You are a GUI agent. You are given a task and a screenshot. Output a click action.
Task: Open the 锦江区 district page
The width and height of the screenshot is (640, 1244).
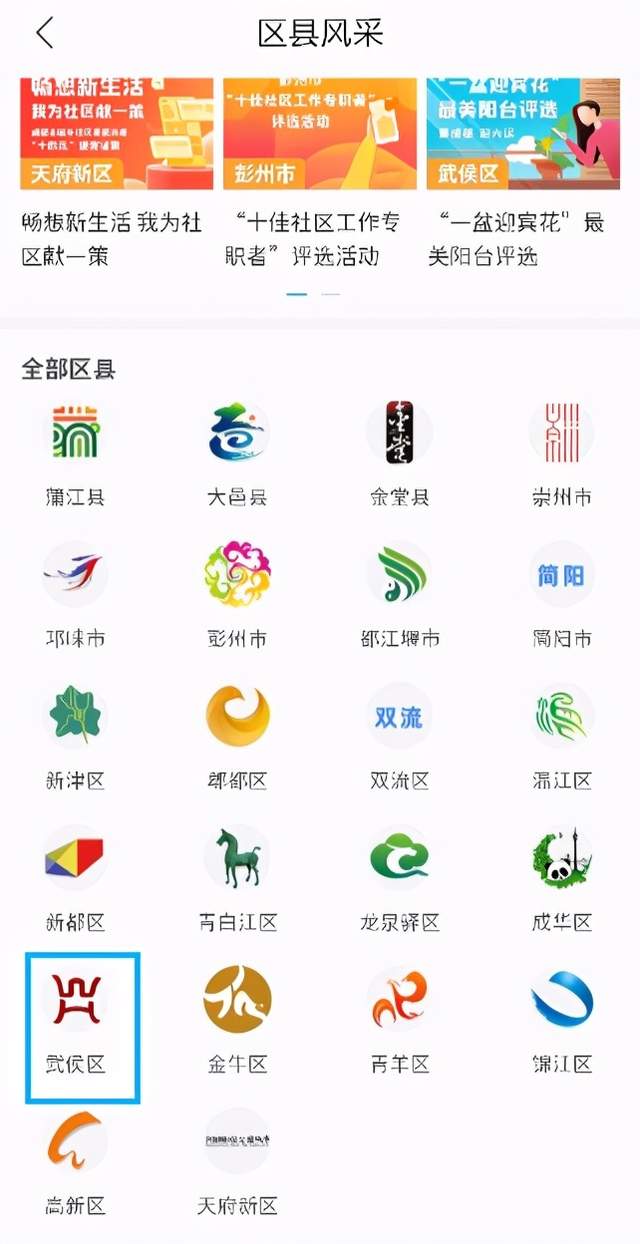click(561, 1021)
